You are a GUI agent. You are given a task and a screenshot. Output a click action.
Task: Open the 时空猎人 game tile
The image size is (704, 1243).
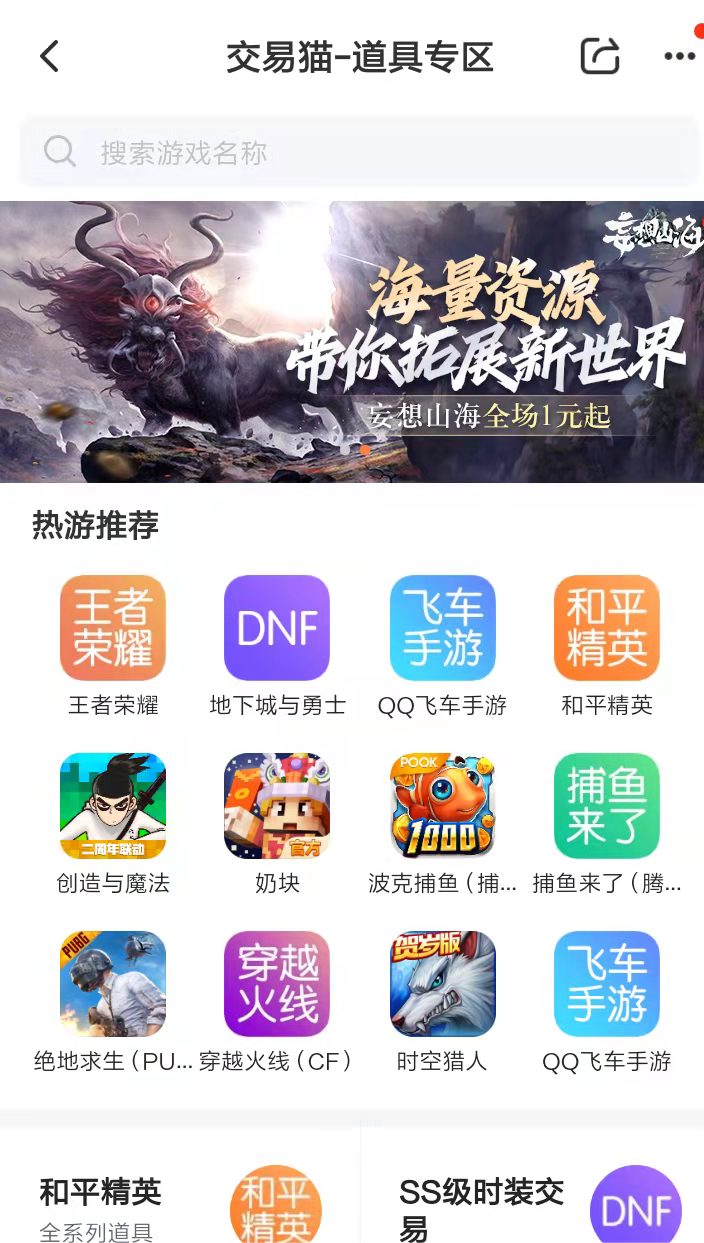[442, 984]
